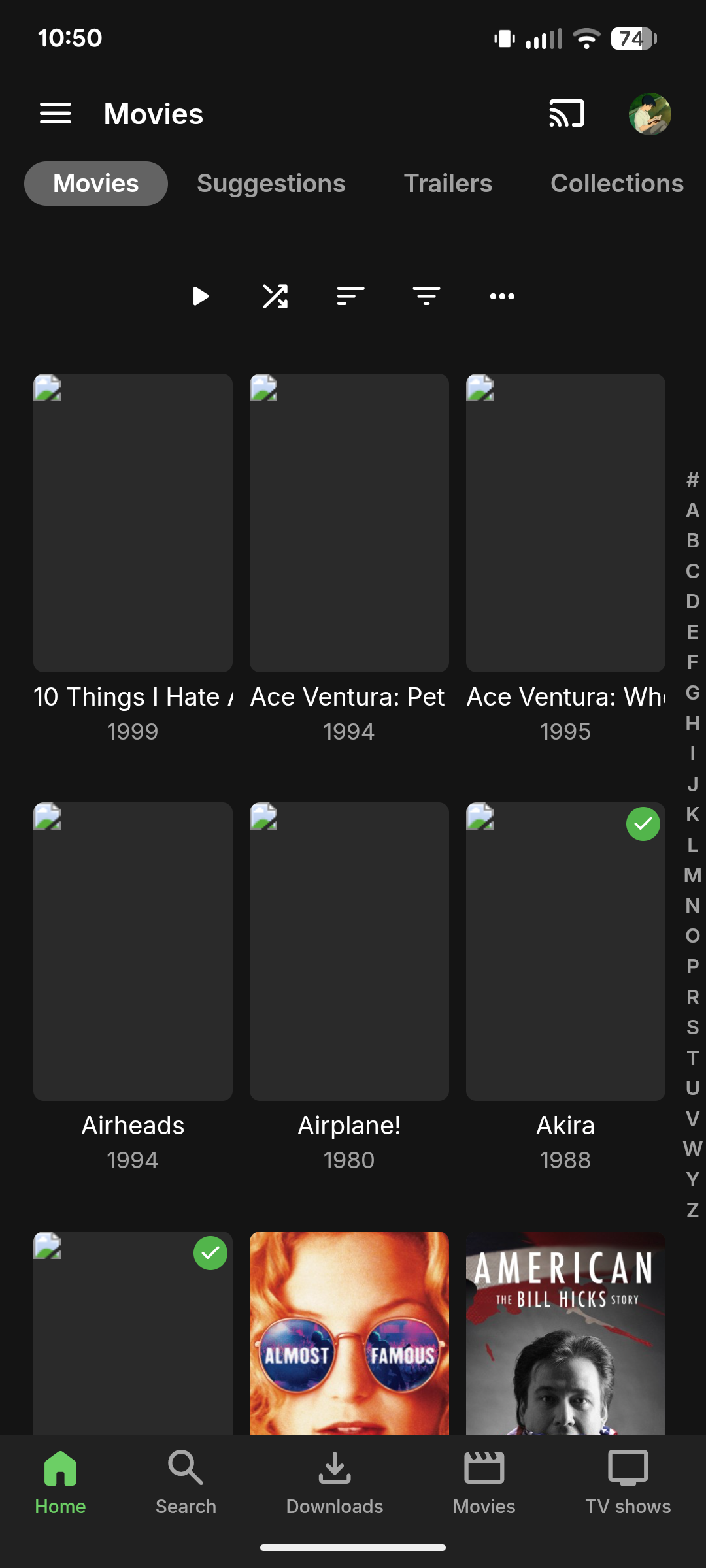Screen dimensions: 706x1568
Task: Play all movies
Action: (x=201, y=297)
